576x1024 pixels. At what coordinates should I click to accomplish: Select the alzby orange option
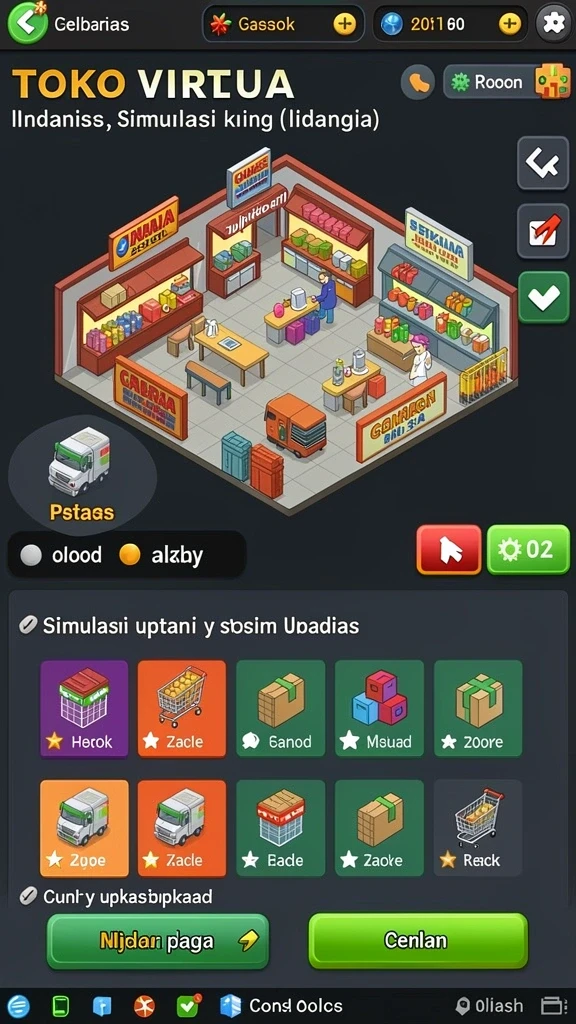coord(162,555)
